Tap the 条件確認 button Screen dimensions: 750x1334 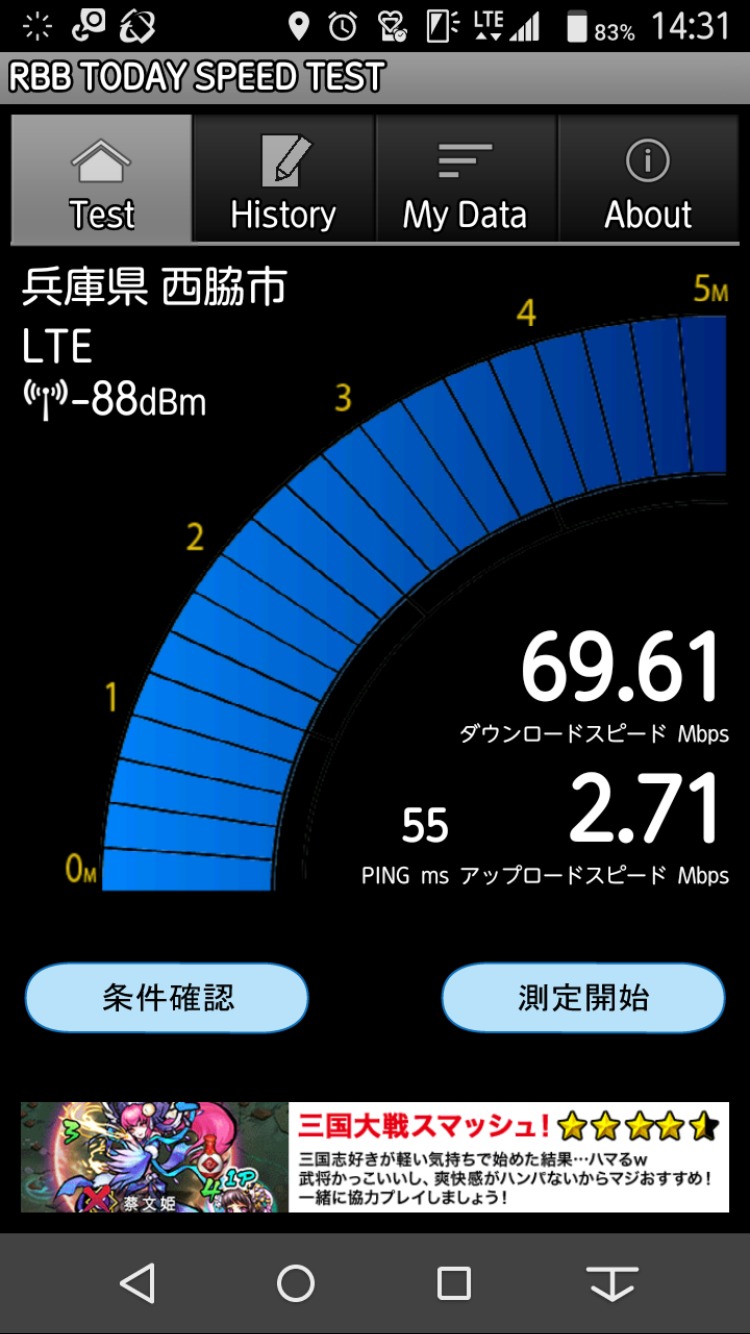[167, 997]
